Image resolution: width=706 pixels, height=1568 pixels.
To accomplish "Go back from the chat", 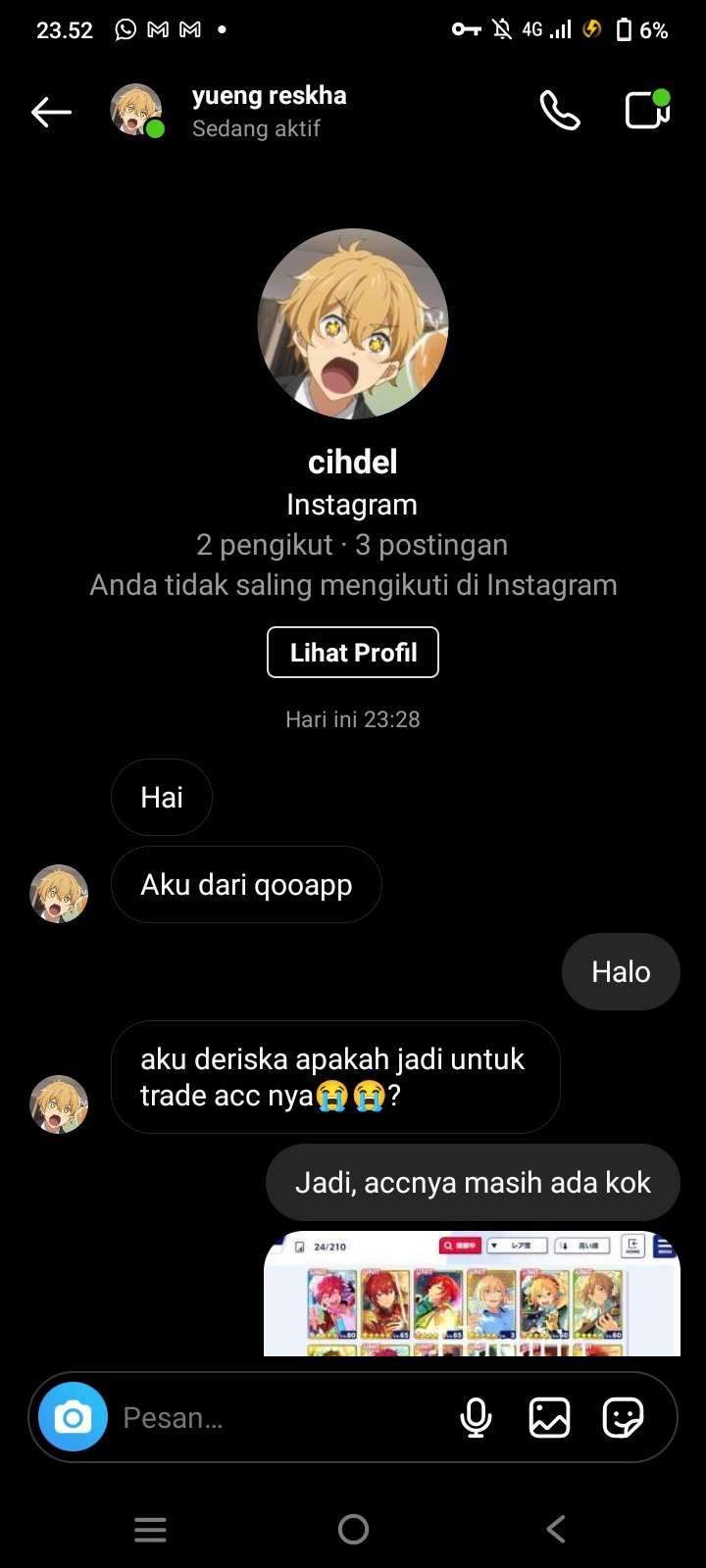I will tap(51, 112).
